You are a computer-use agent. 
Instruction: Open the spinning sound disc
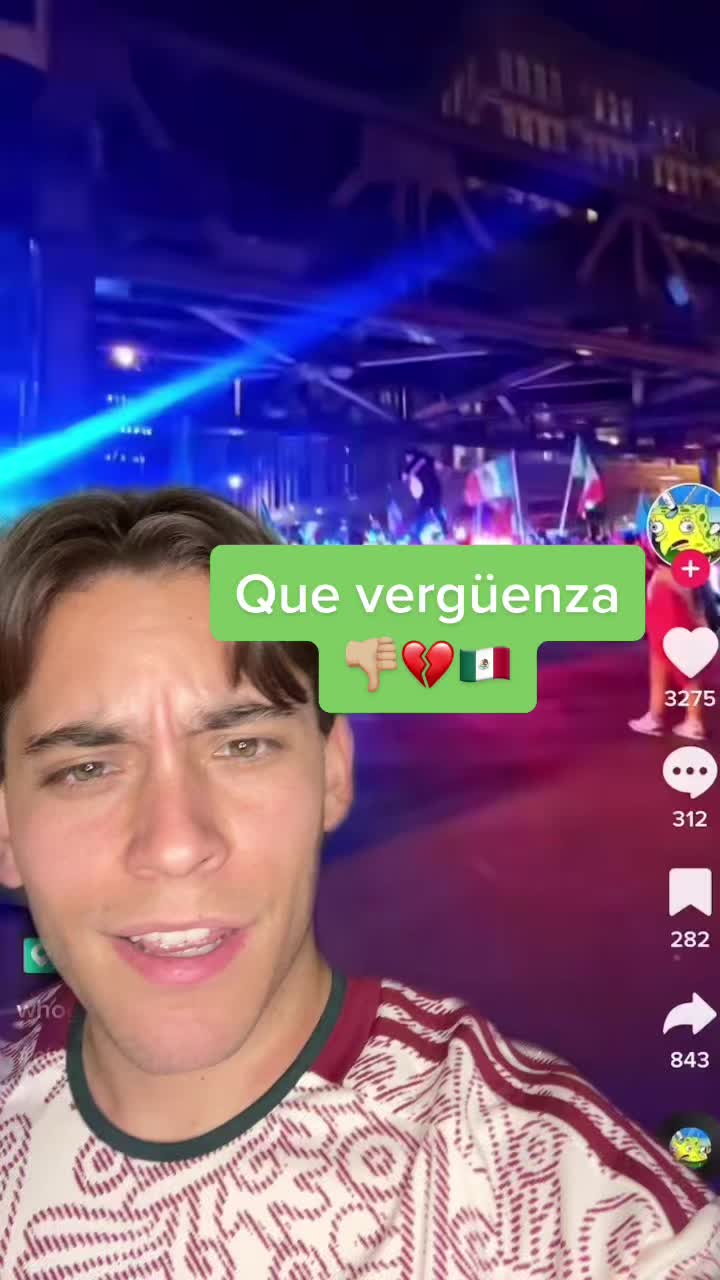[x=691, y=1147]
